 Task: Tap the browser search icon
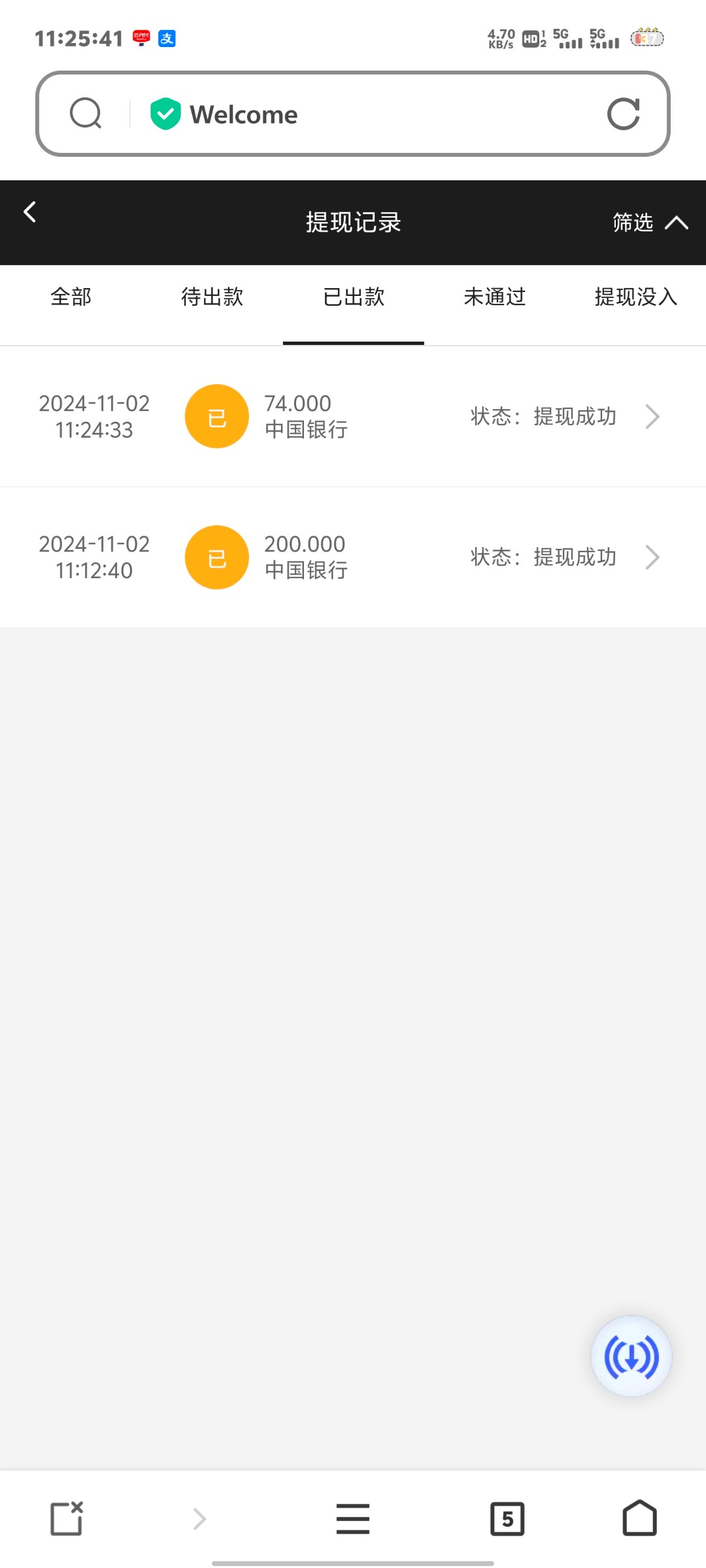point(86,114)
